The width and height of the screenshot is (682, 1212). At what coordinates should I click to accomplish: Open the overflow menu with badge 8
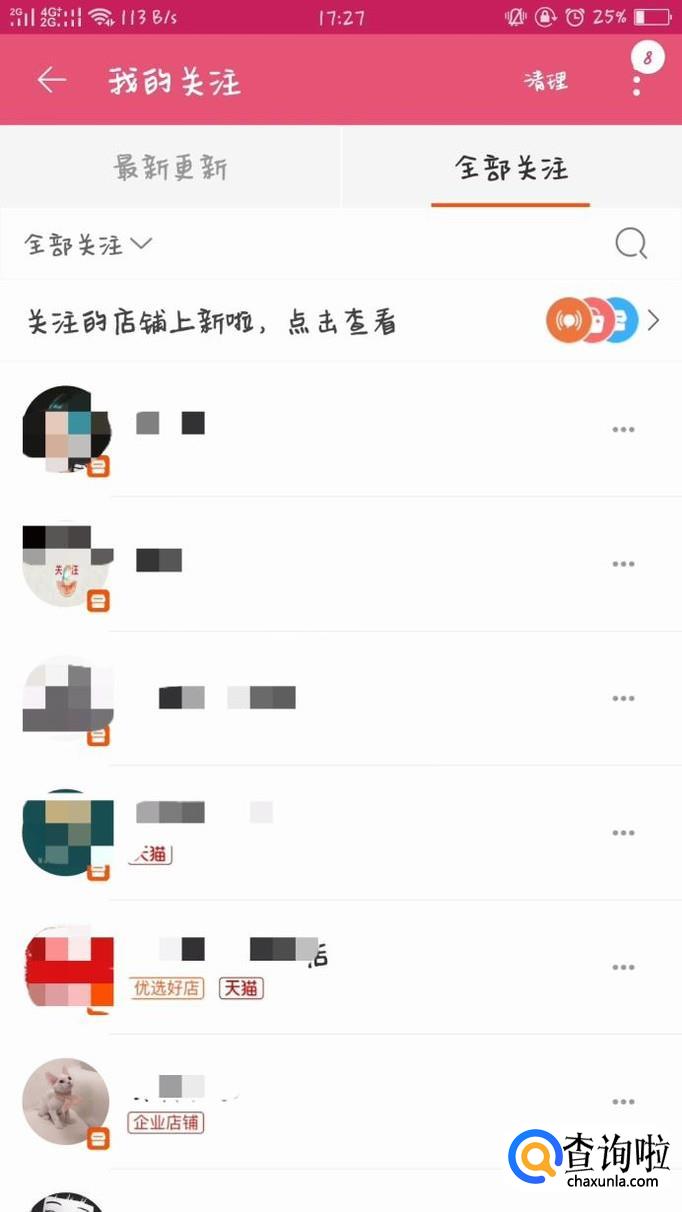637,78
